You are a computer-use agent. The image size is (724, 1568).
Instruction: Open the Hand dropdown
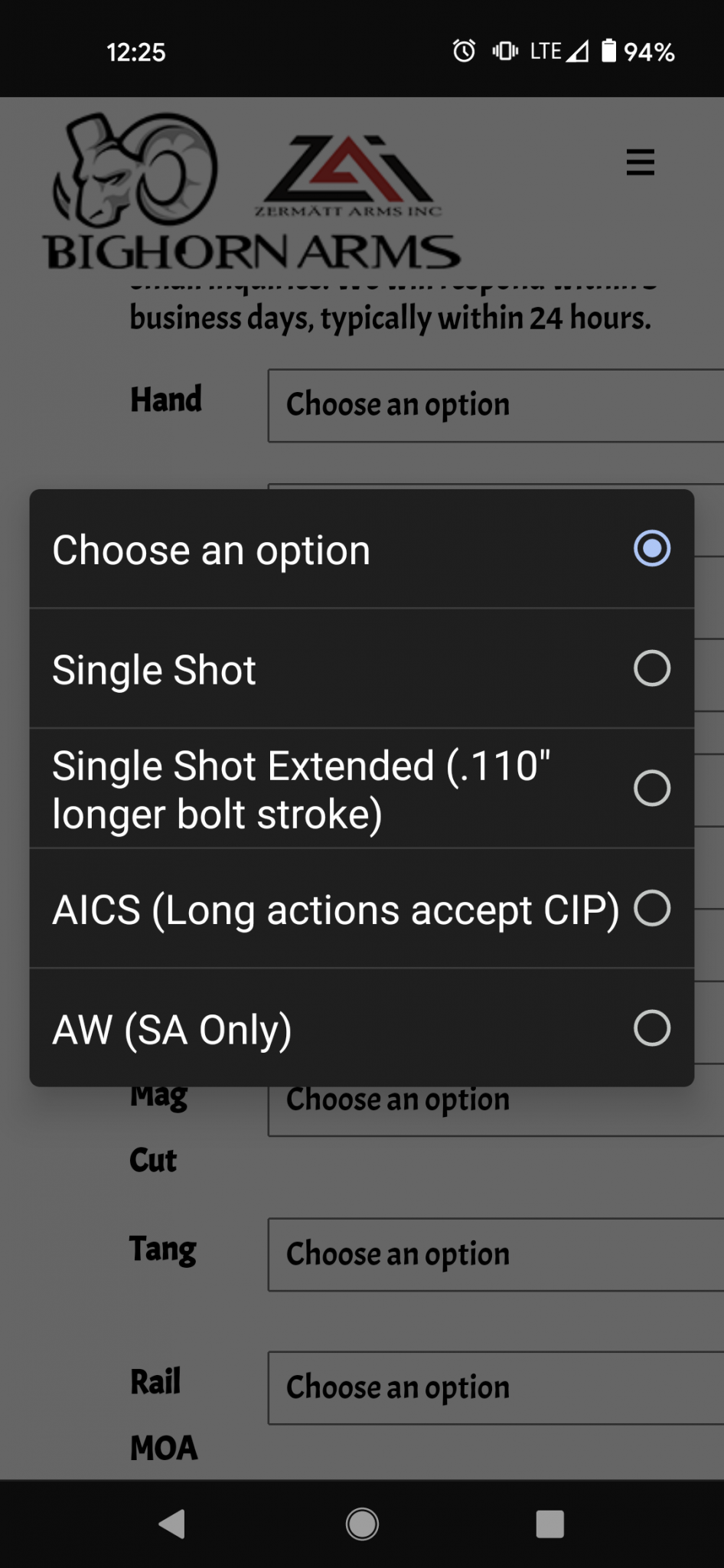pyautogui.click(x=495, y=406)
